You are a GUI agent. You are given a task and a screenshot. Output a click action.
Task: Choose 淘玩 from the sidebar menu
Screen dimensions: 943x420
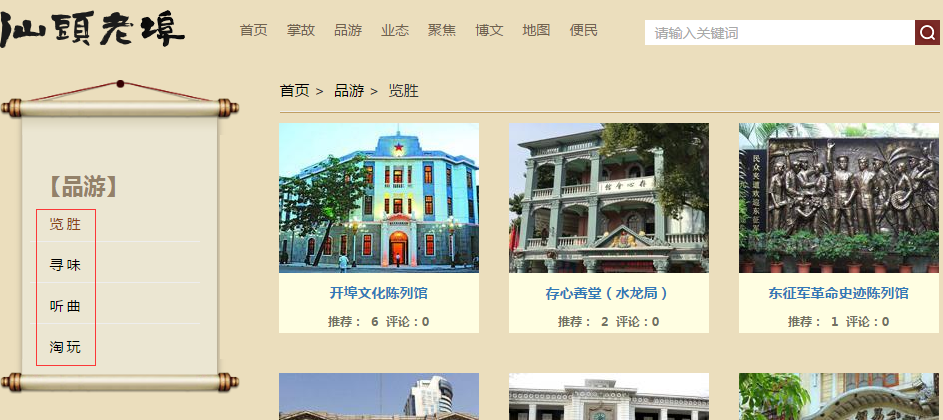point(65,347)
